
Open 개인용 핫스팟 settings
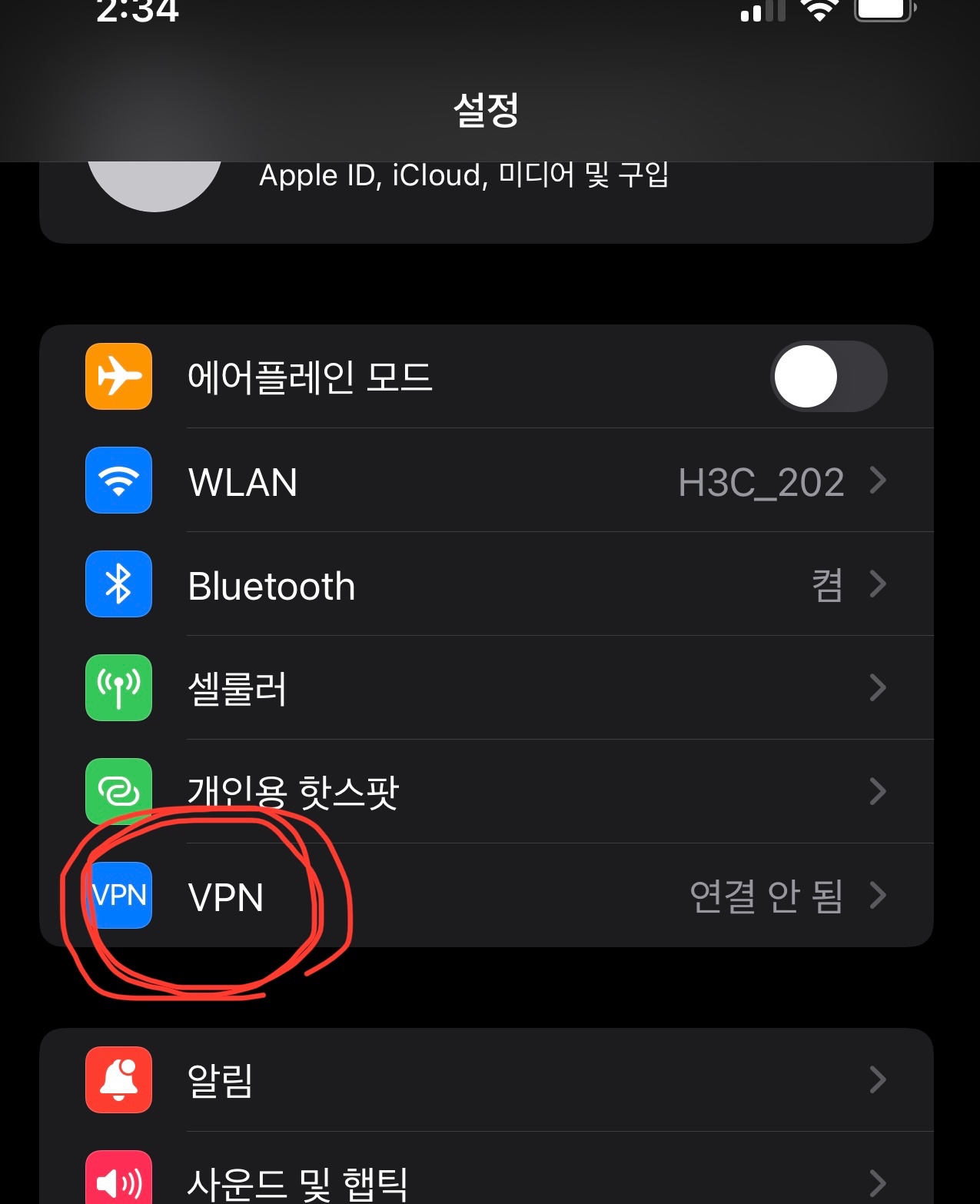[x=486, y=791]
